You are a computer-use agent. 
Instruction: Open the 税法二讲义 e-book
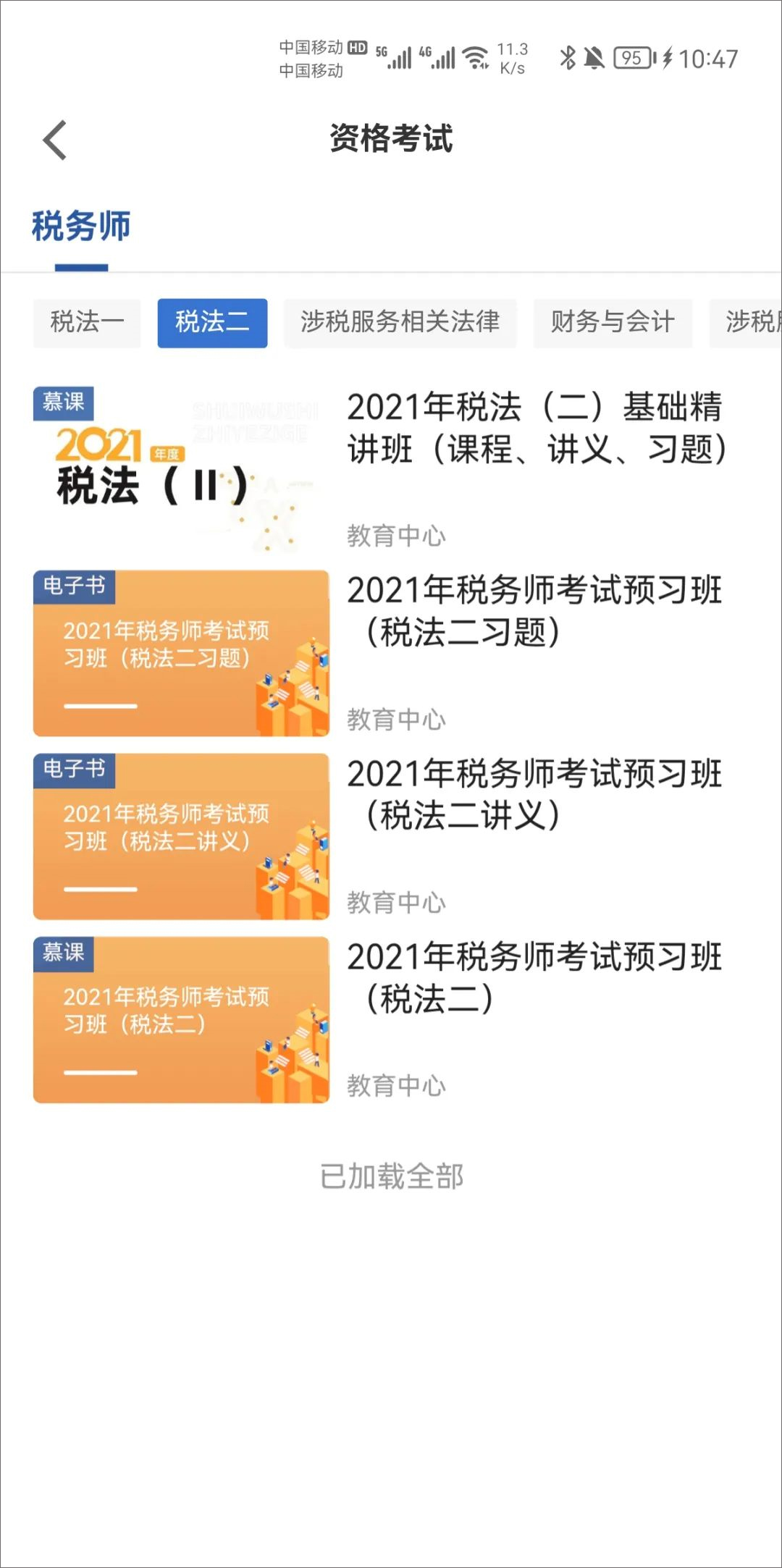click(534, 795)
